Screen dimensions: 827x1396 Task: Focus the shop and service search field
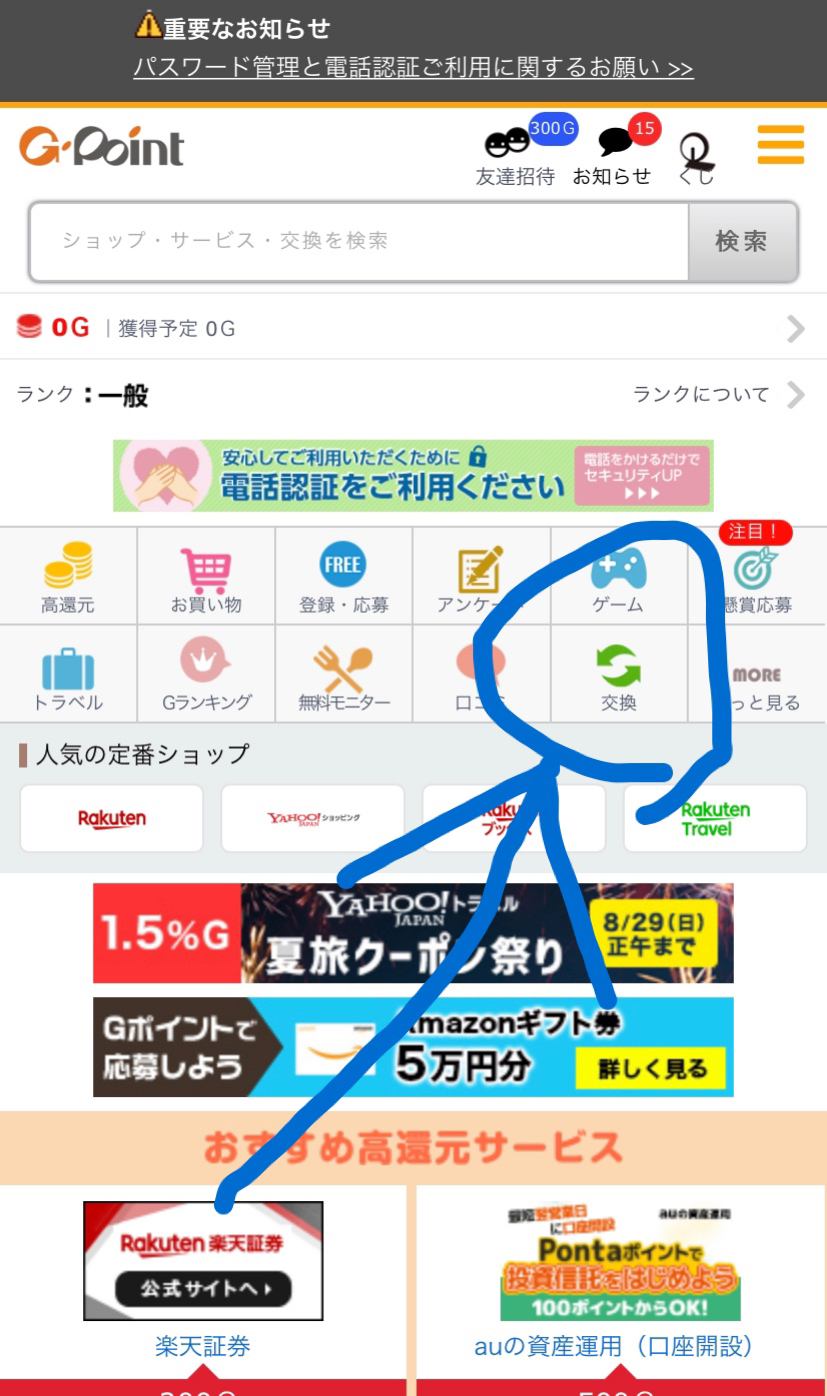[x=358, y=241]
